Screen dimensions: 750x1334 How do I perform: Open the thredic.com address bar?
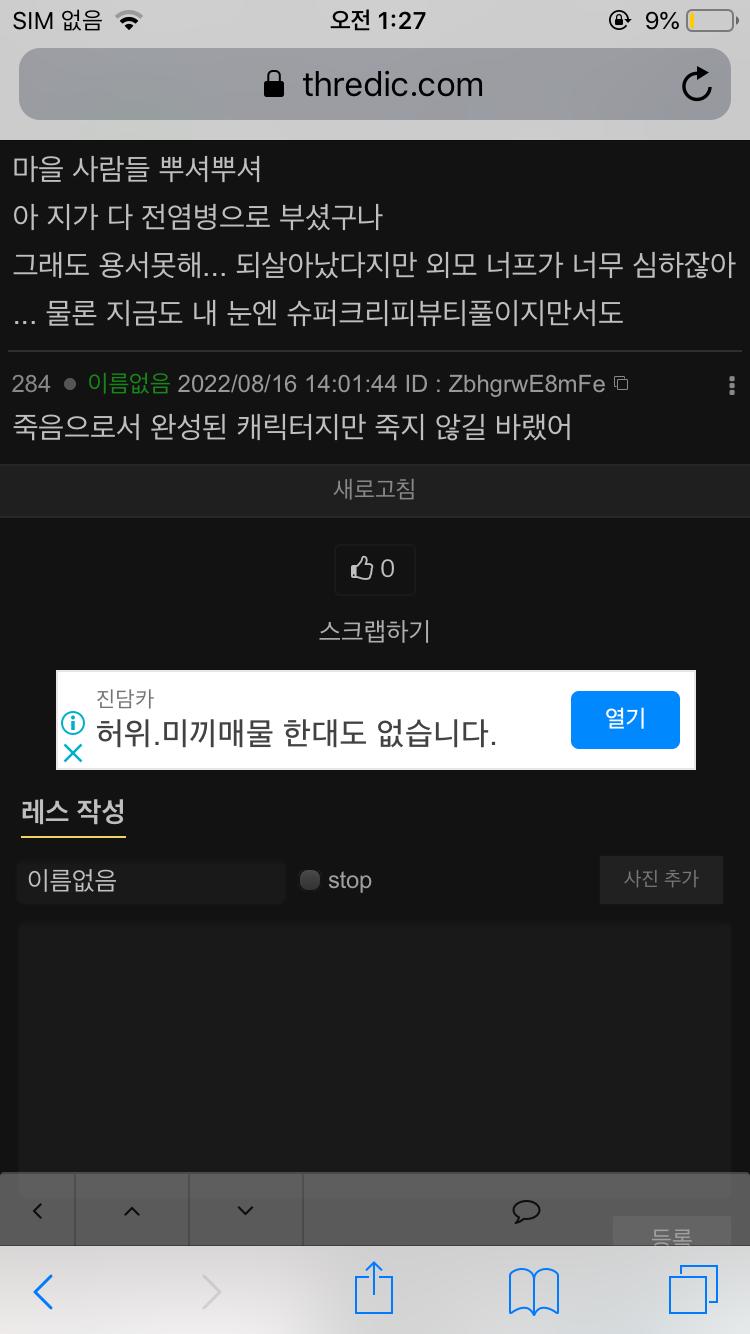coord(374,84)
